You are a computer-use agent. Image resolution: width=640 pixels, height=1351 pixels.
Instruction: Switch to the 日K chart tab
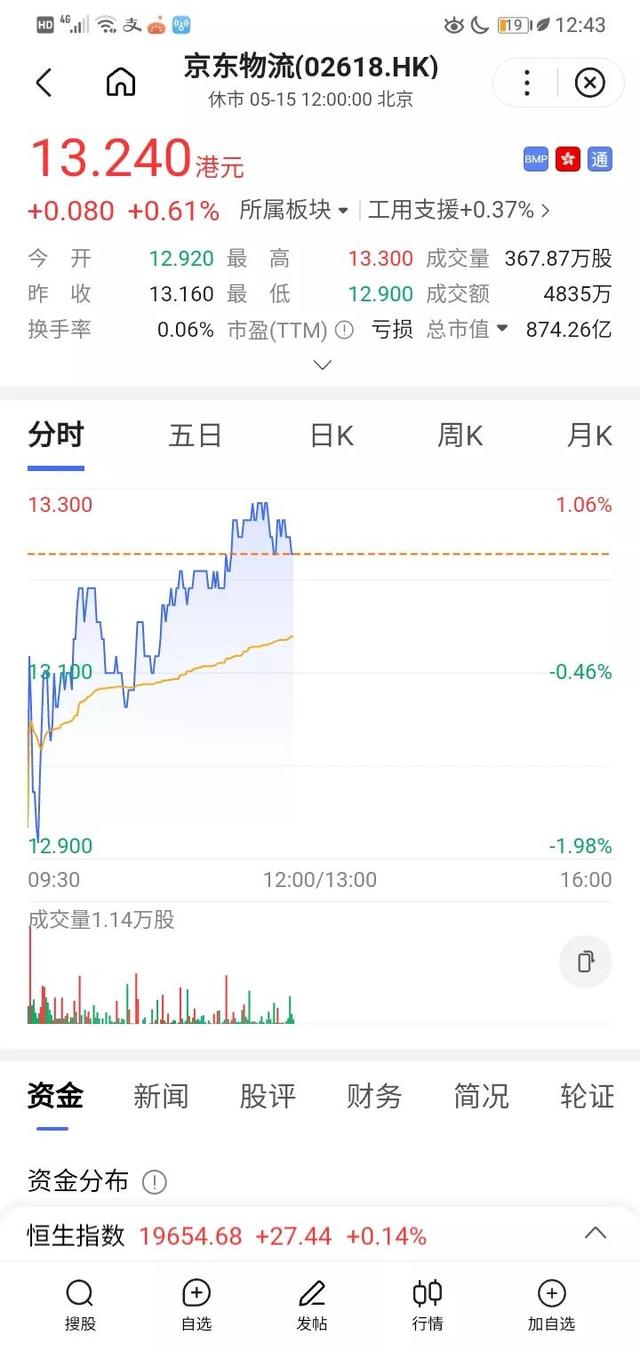331,436
